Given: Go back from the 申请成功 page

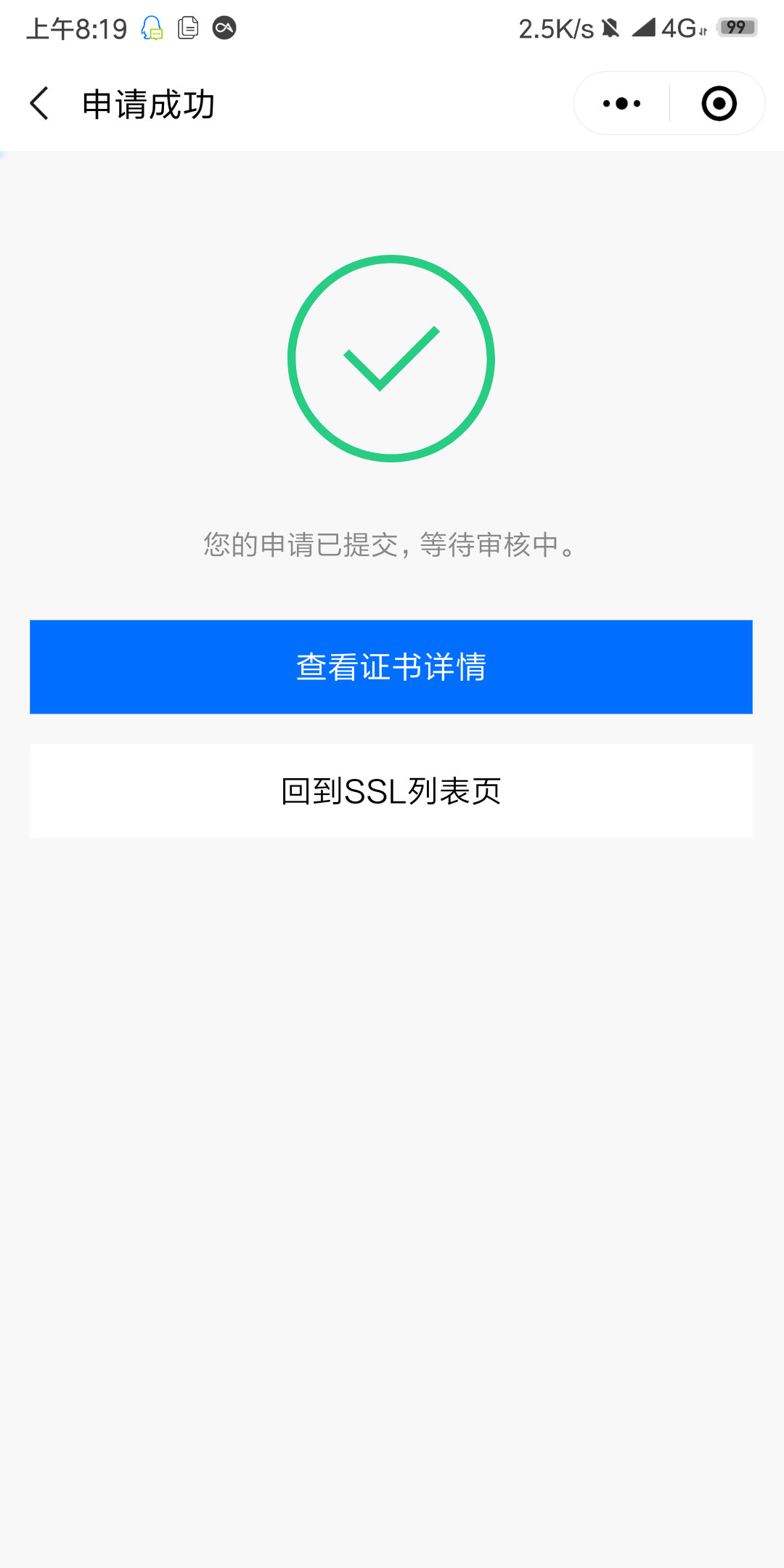Looking at the screenshot, I should 40,104.
